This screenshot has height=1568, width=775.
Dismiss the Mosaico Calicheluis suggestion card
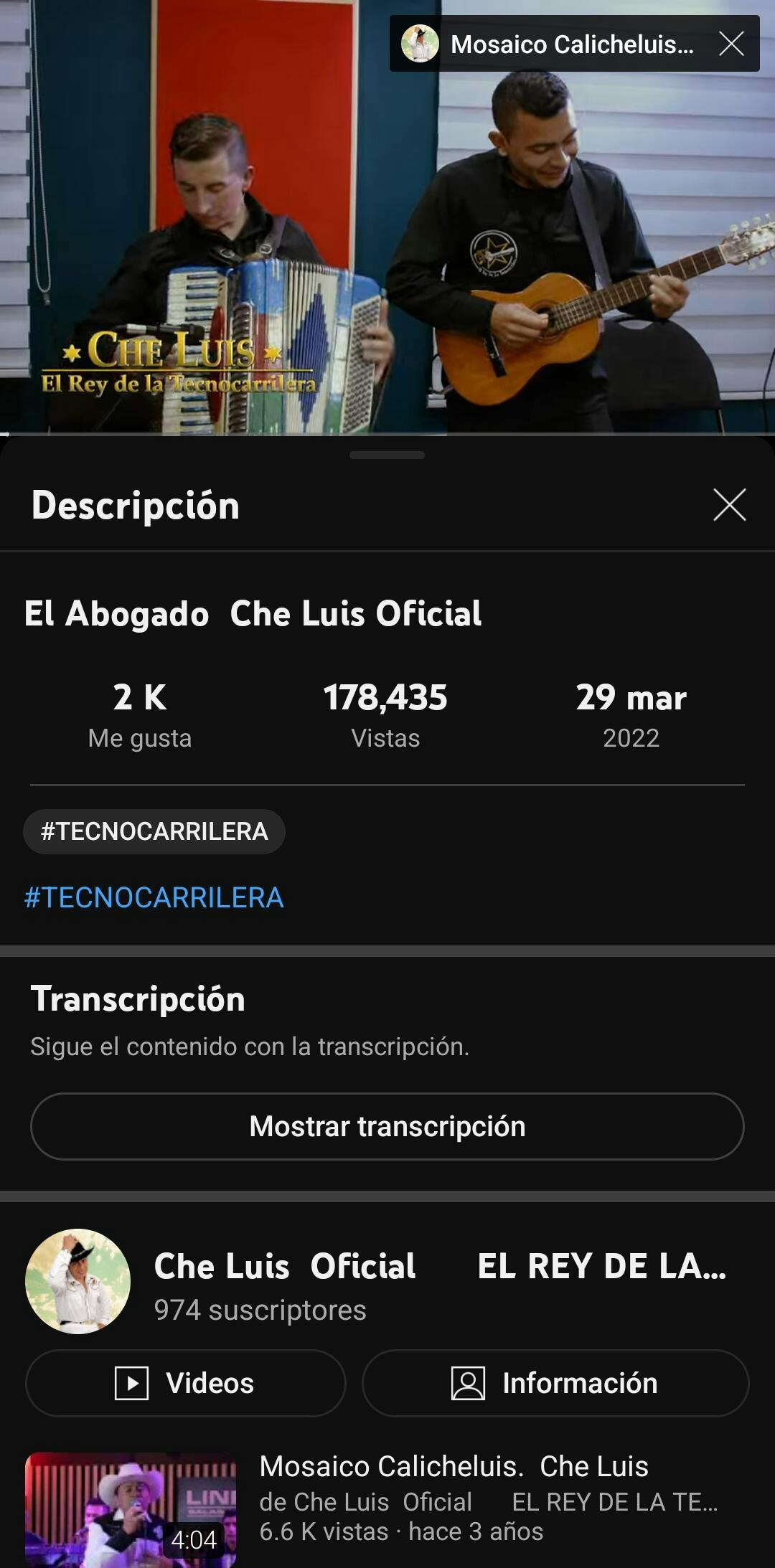tap(731, 44)
